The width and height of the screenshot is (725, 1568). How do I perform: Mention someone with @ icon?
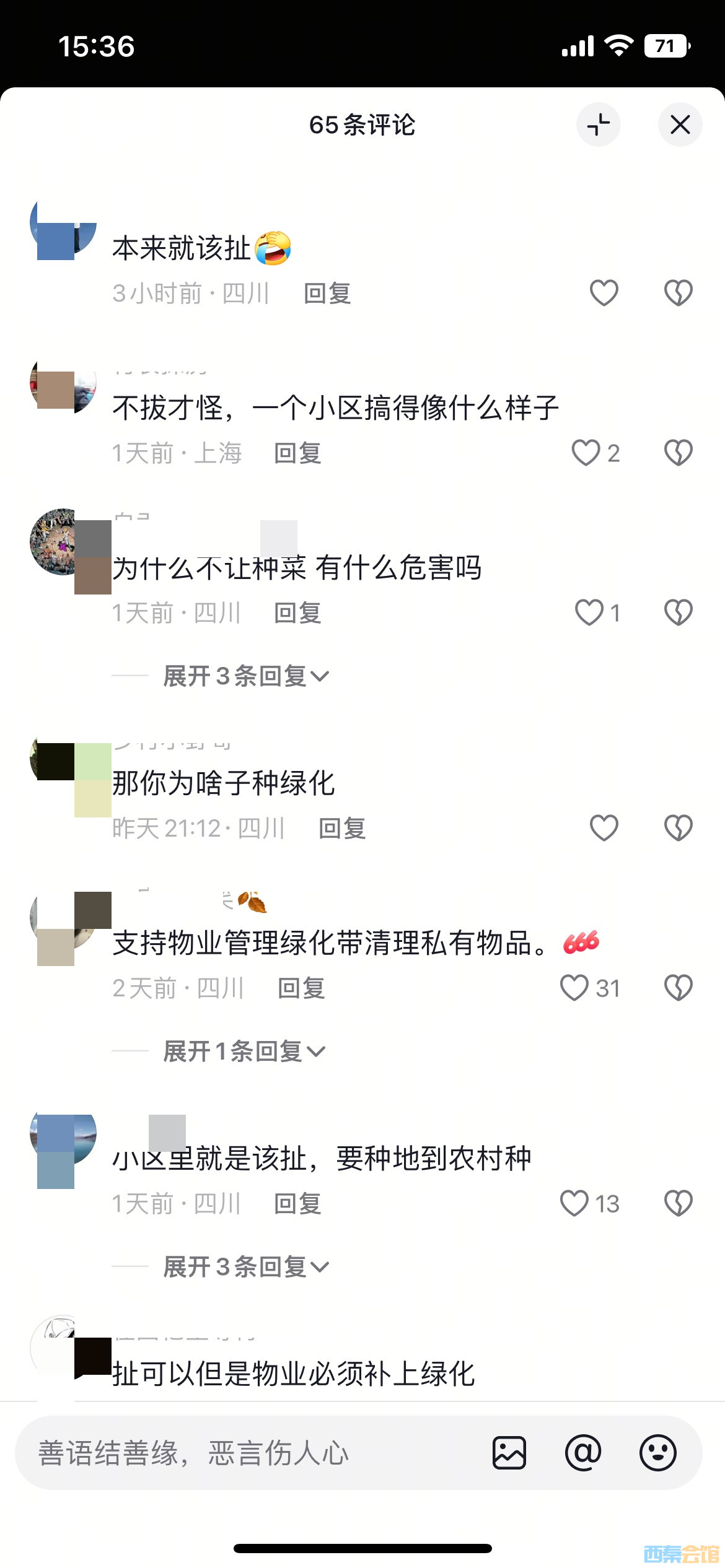pos(583,1453)
